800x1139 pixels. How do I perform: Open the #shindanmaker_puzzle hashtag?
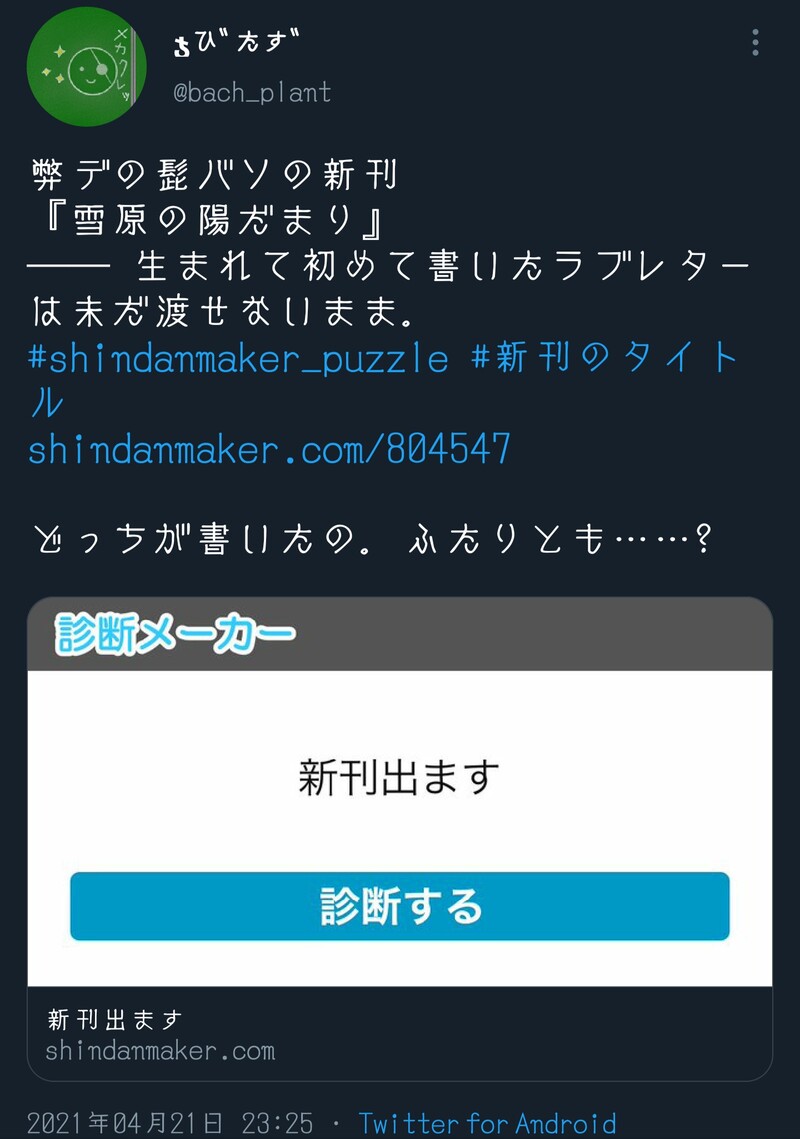(238, 358)
